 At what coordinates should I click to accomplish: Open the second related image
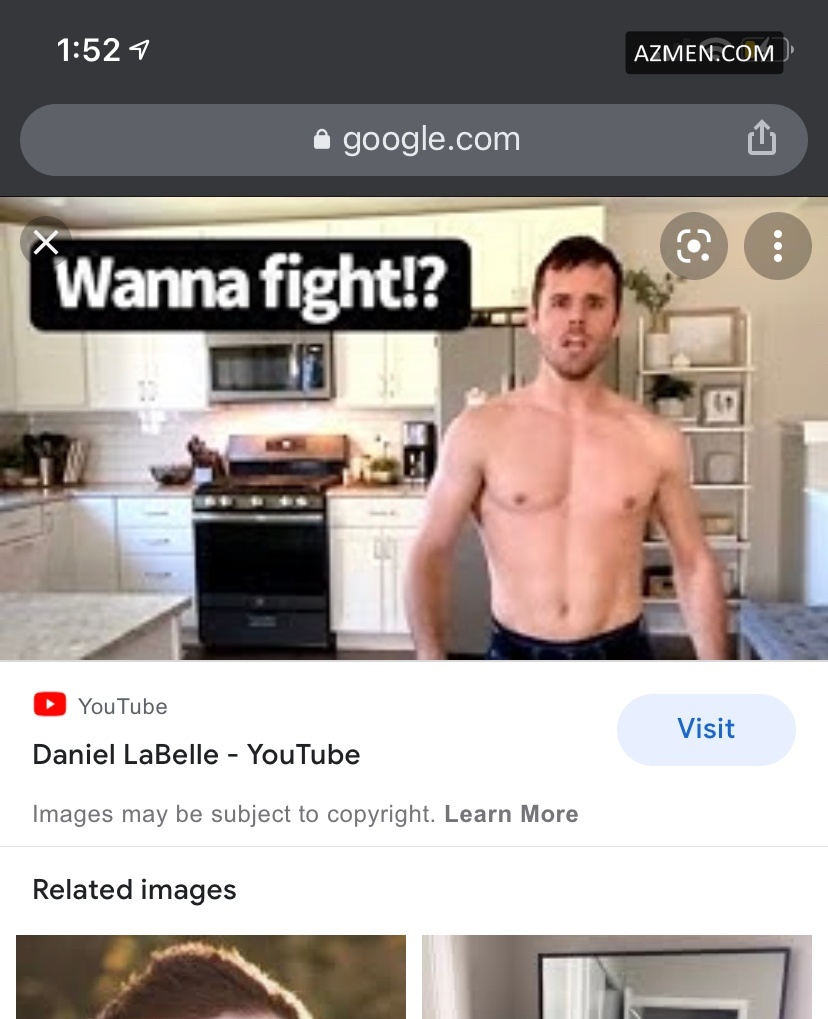(x=616, y=976)
